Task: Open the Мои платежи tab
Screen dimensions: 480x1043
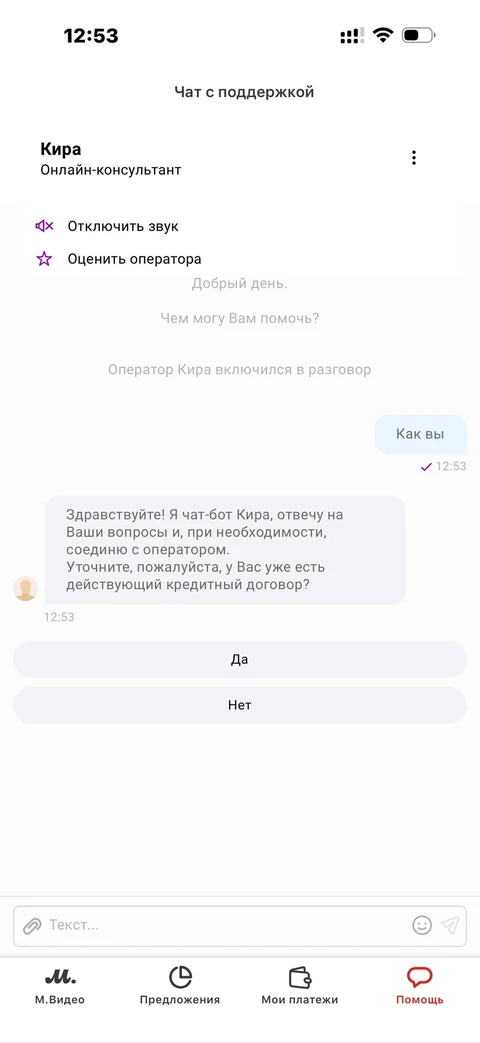Action: [300, 986]
